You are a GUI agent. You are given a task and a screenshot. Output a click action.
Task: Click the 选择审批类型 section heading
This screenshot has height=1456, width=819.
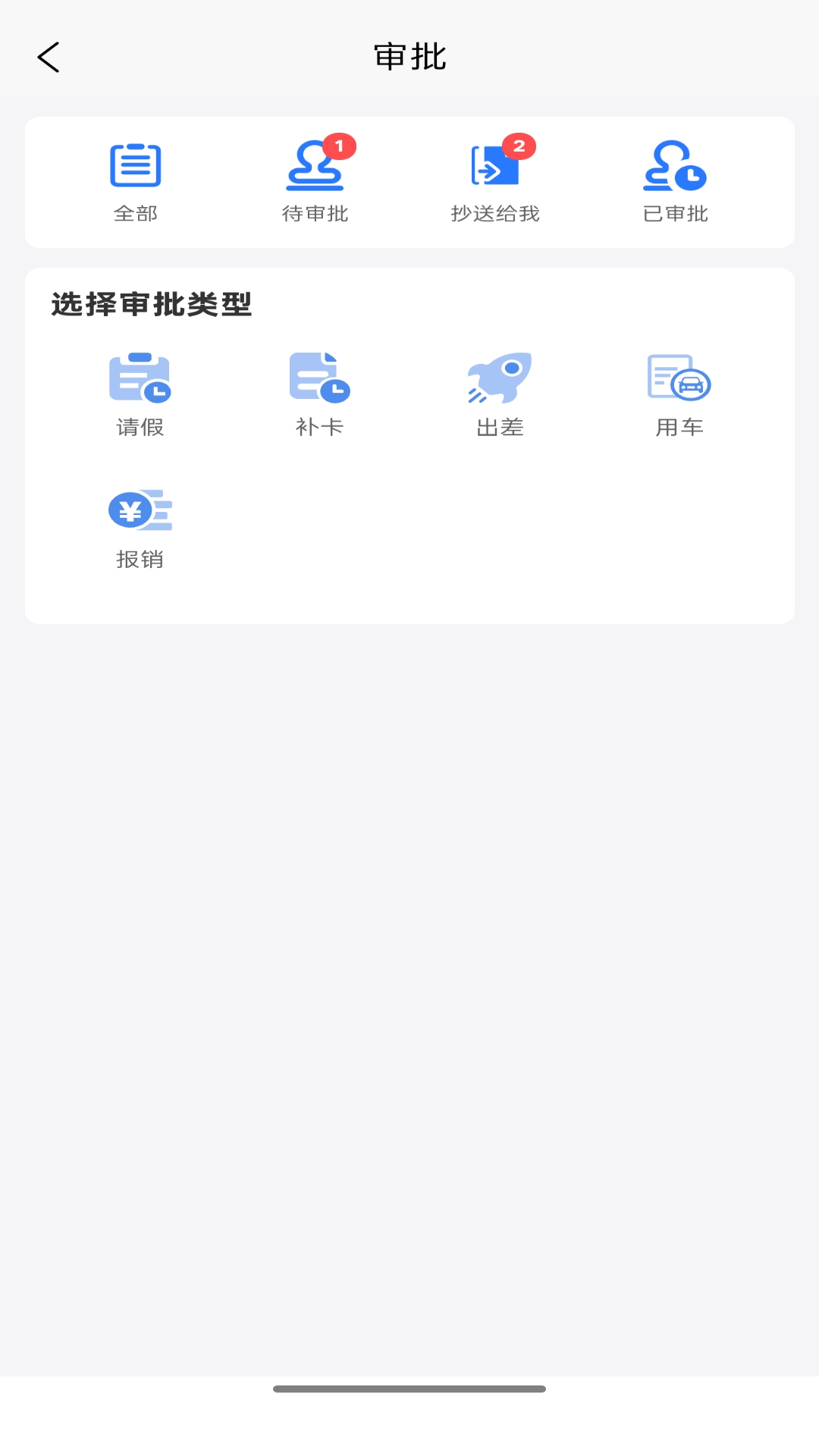point(152,302)
